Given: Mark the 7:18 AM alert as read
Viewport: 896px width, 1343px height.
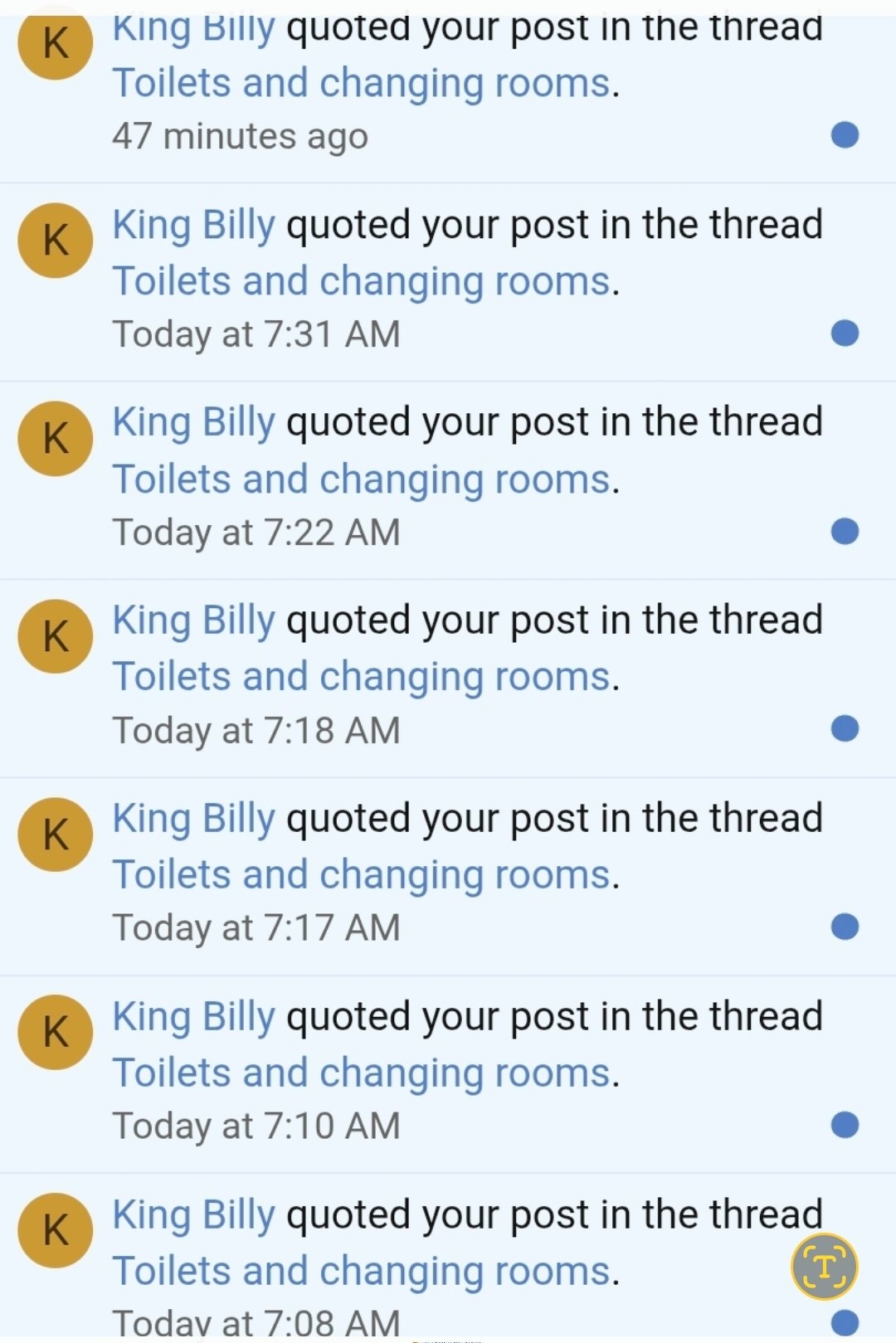Looking at the screenshot, I should 845,728.
